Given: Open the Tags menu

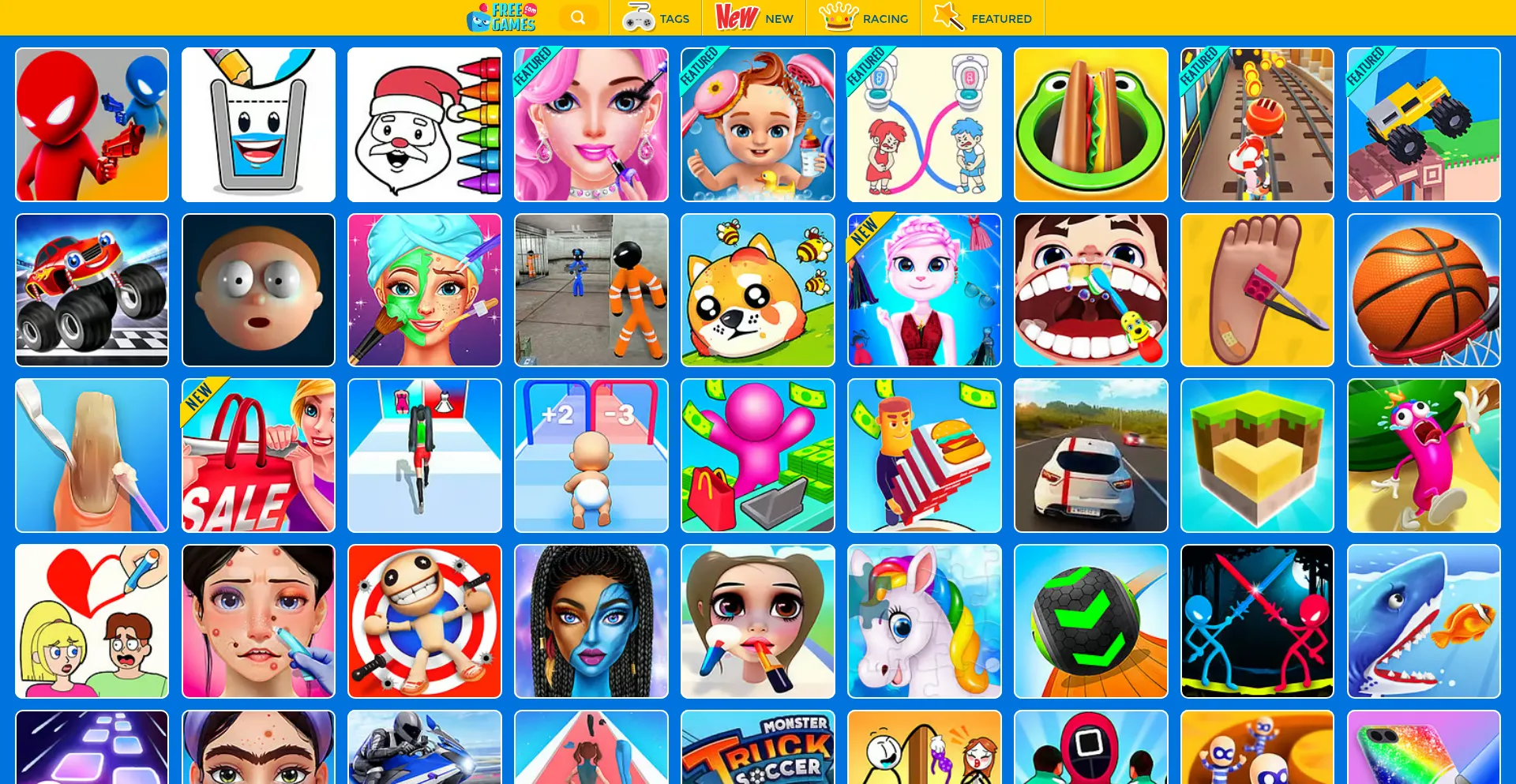Looking at the screenshot, I should pos(655,18).
